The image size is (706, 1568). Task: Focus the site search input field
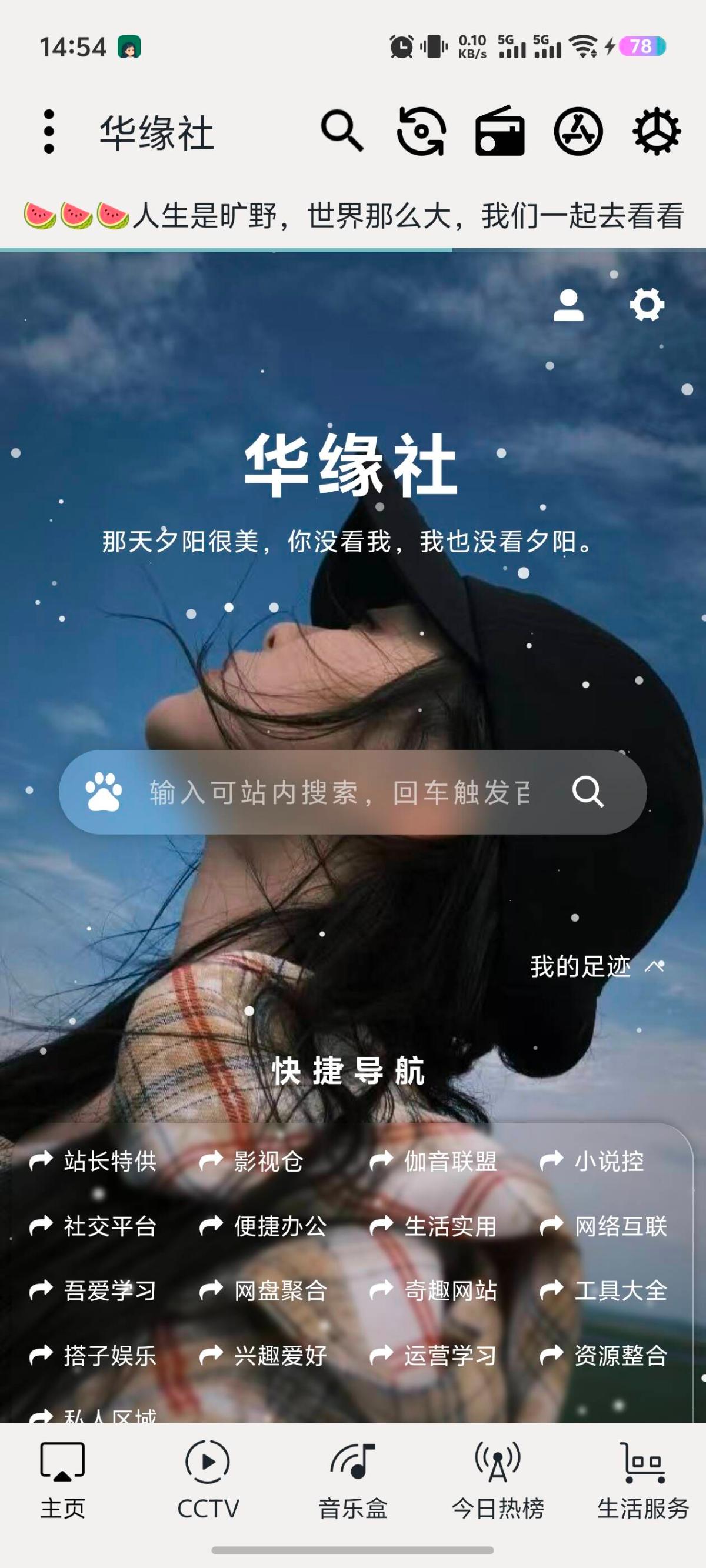[x=339, y=792]
